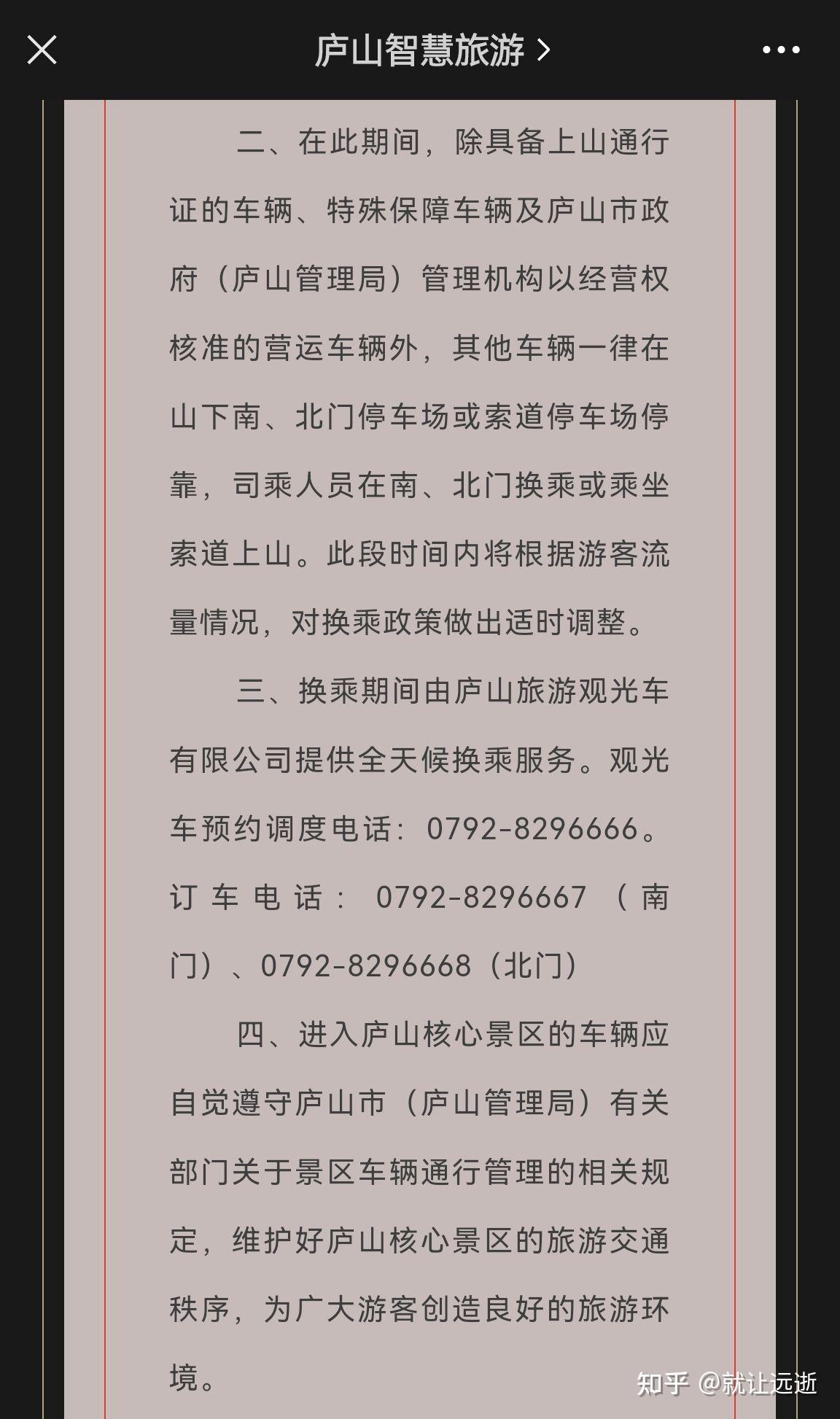Close the article page
The height and width of the screenshot is (1419, 840).
[42, 50]
